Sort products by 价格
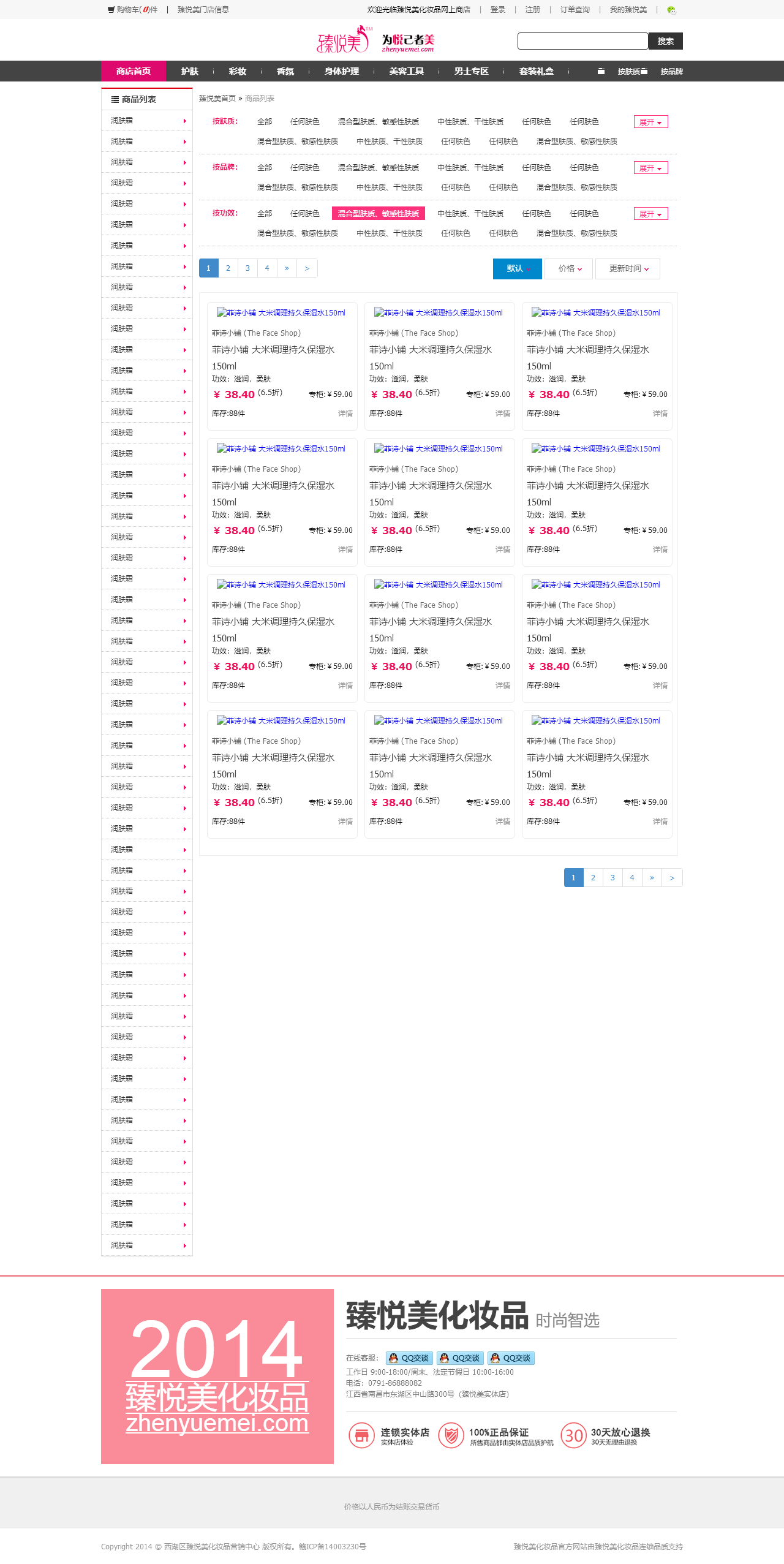 point(570,269)
